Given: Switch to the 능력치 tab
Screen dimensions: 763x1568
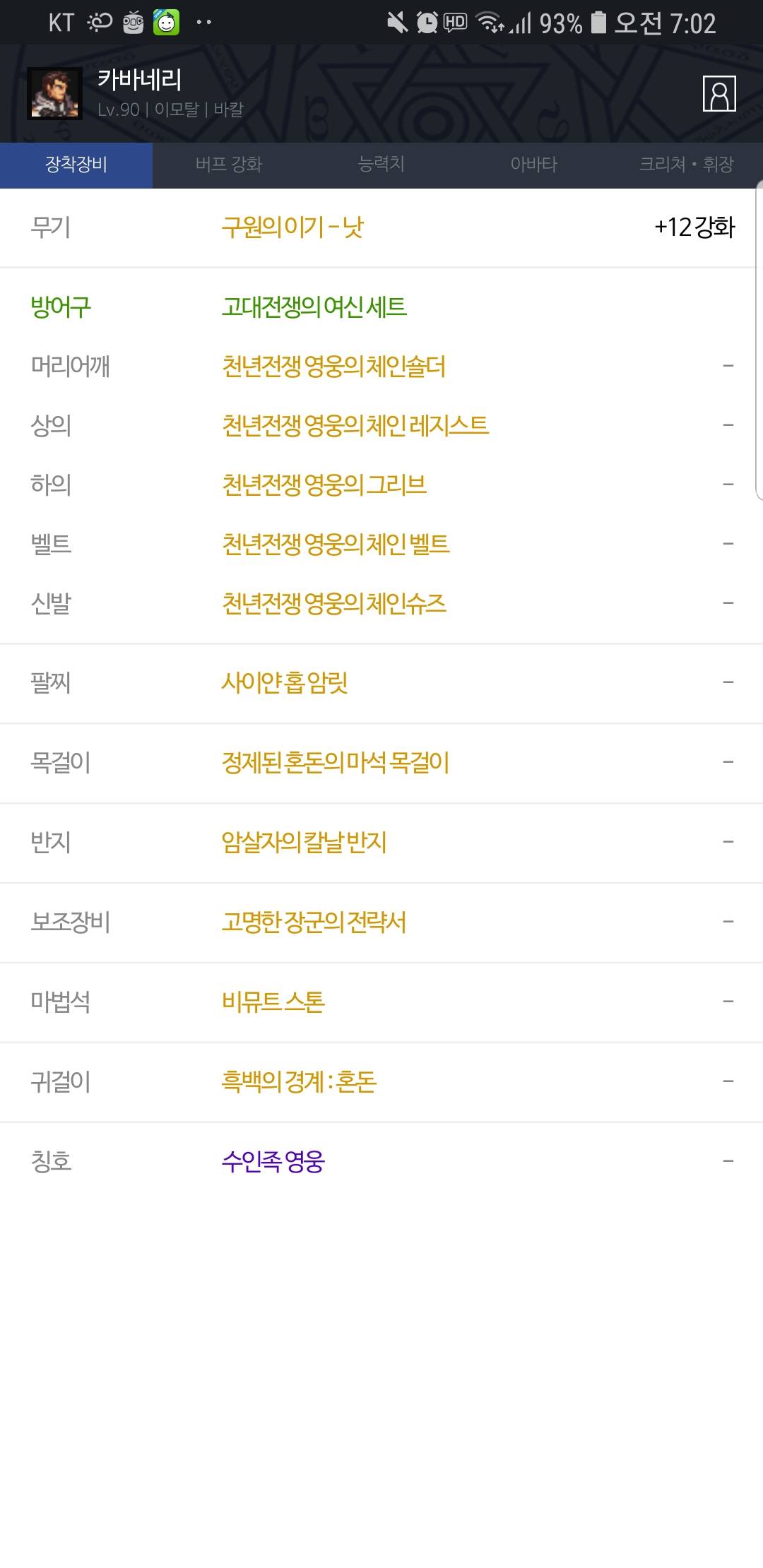Looking at the screenshot, I should tap(381, 165).
